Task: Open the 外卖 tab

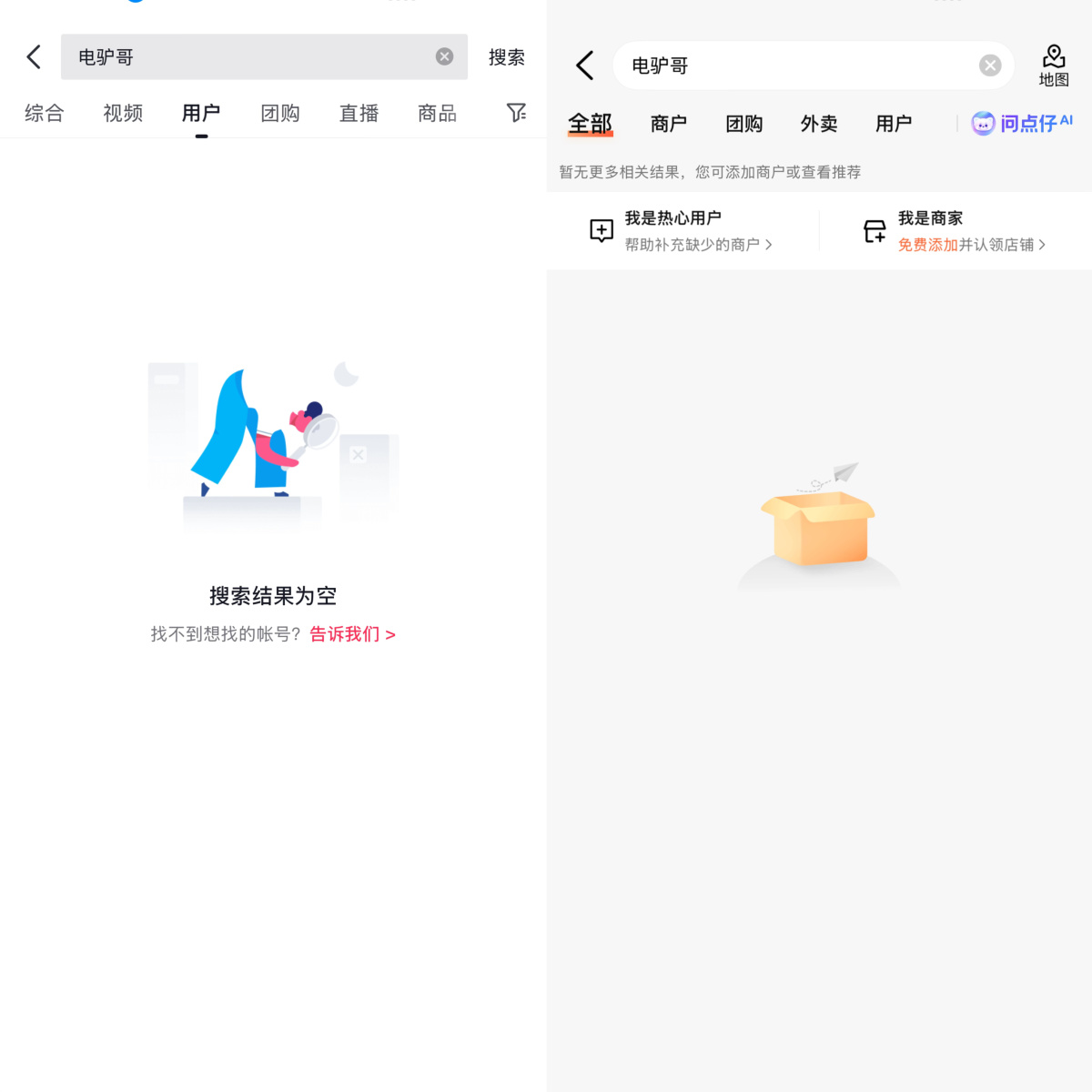Action: (x=819, y=124)
